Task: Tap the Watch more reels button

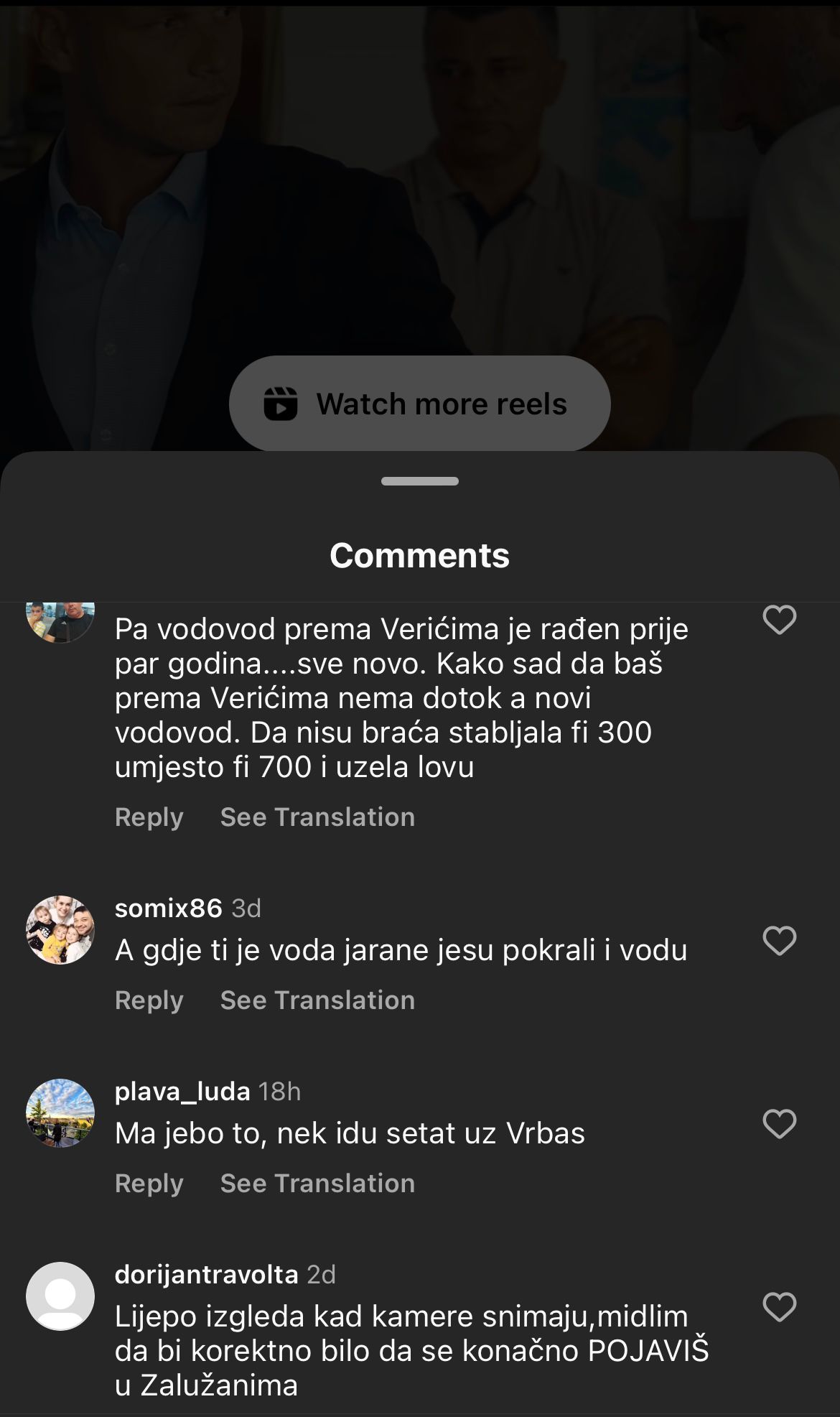Action: tap(420, 404)
